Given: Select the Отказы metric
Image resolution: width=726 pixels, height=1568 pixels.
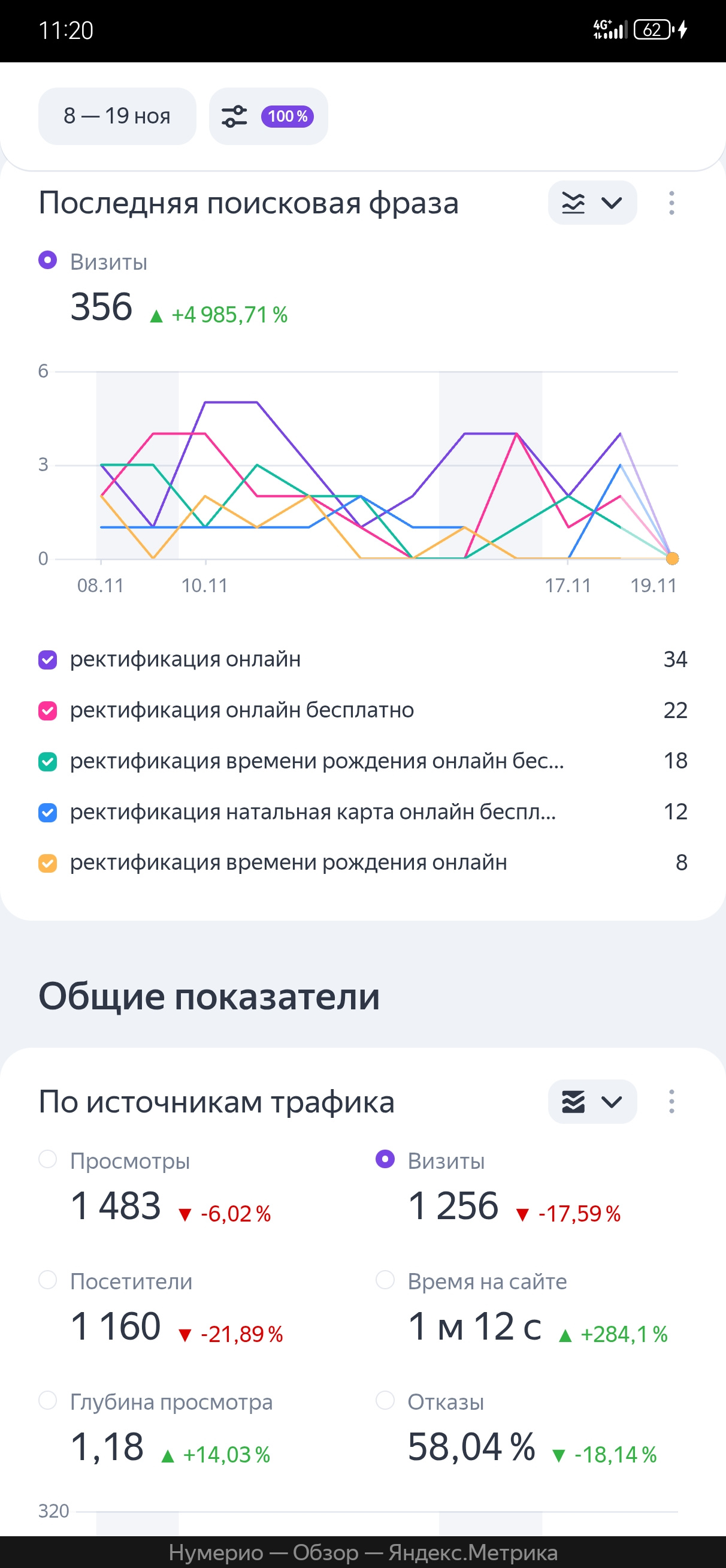Looking at the screenshot, I should [x=385, y=1400].
